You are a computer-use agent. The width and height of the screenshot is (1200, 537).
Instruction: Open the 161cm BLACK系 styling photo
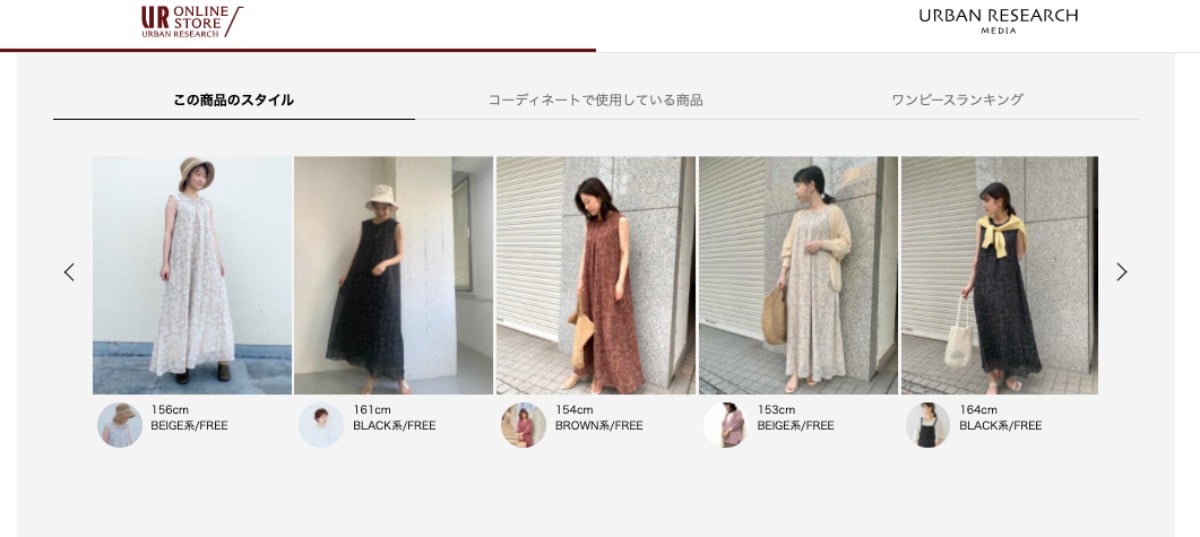tap(393, 275)
